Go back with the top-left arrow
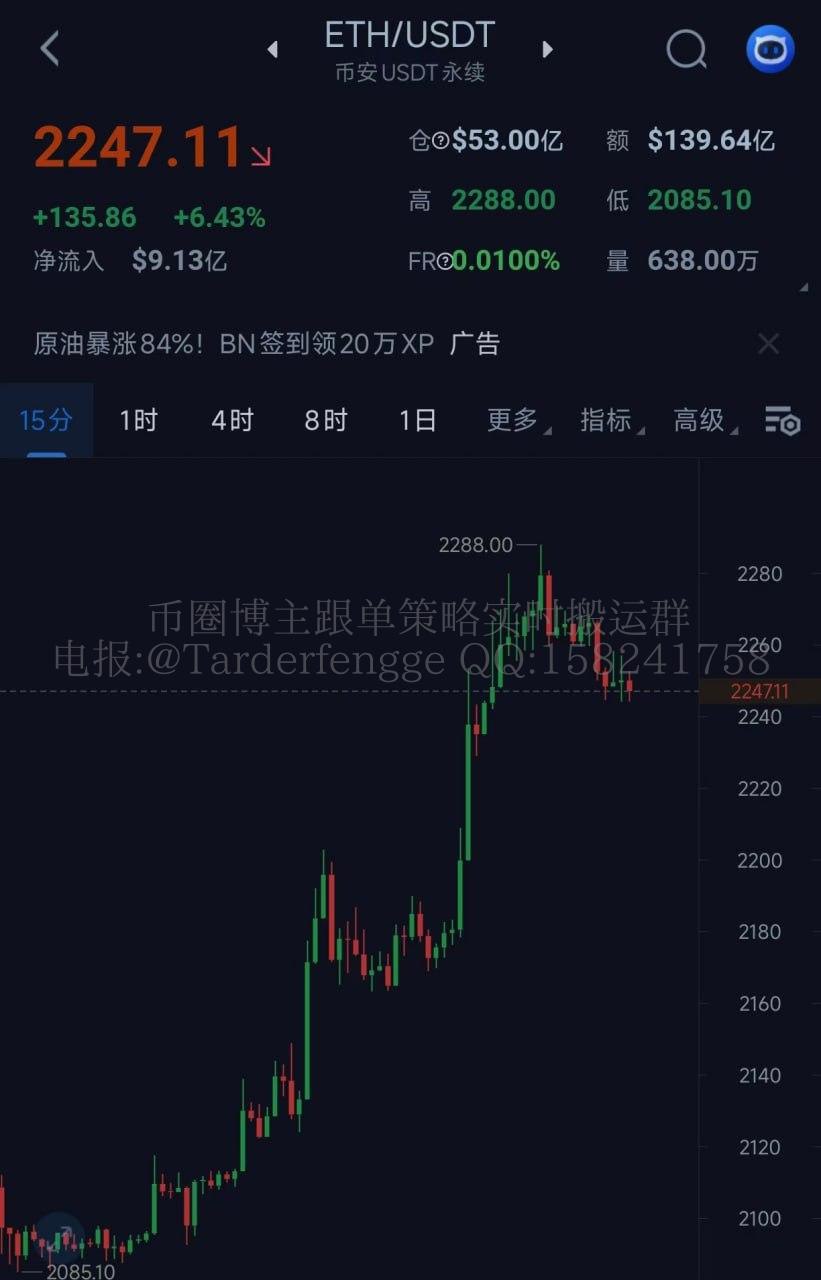Screen dimensions: 821x1280 49,48
